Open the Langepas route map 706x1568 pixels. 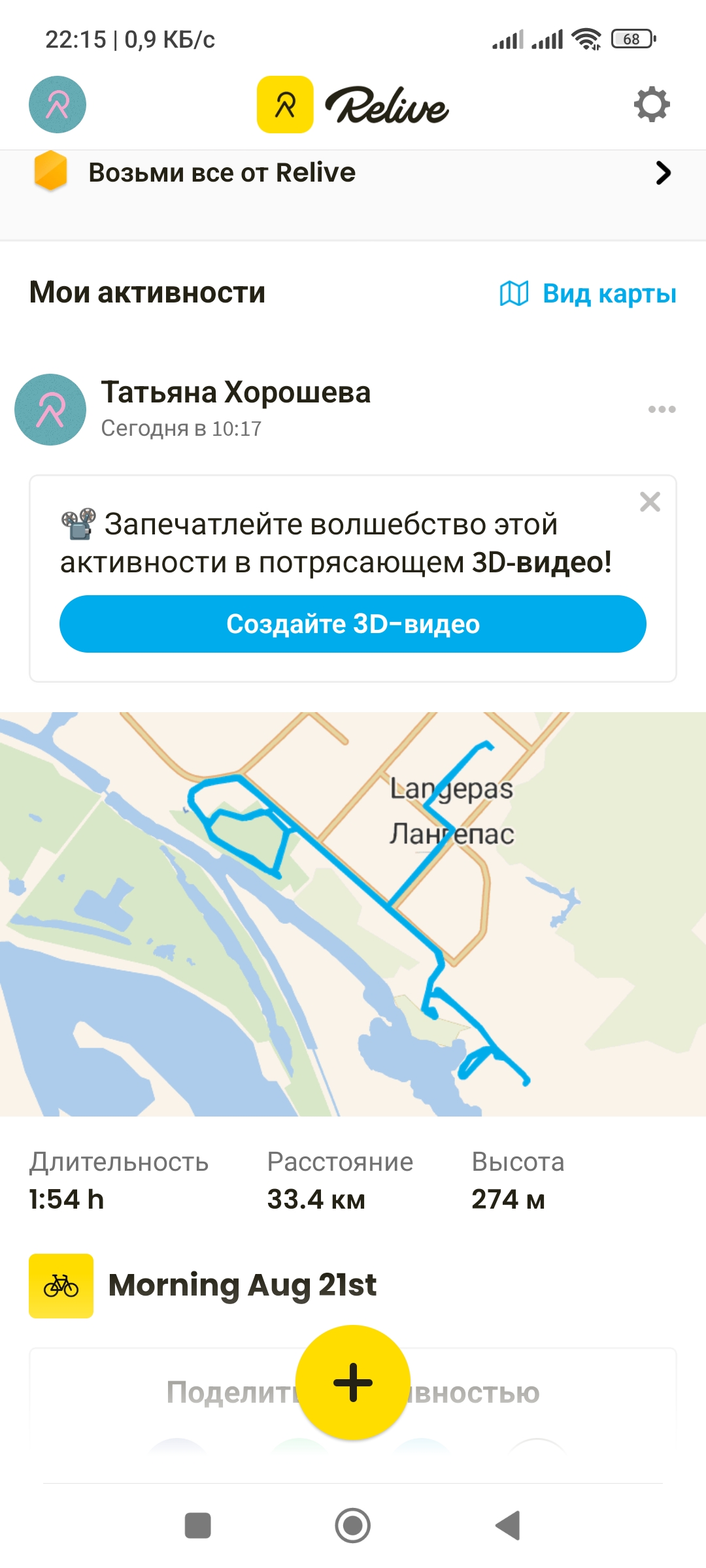[353, 914]
